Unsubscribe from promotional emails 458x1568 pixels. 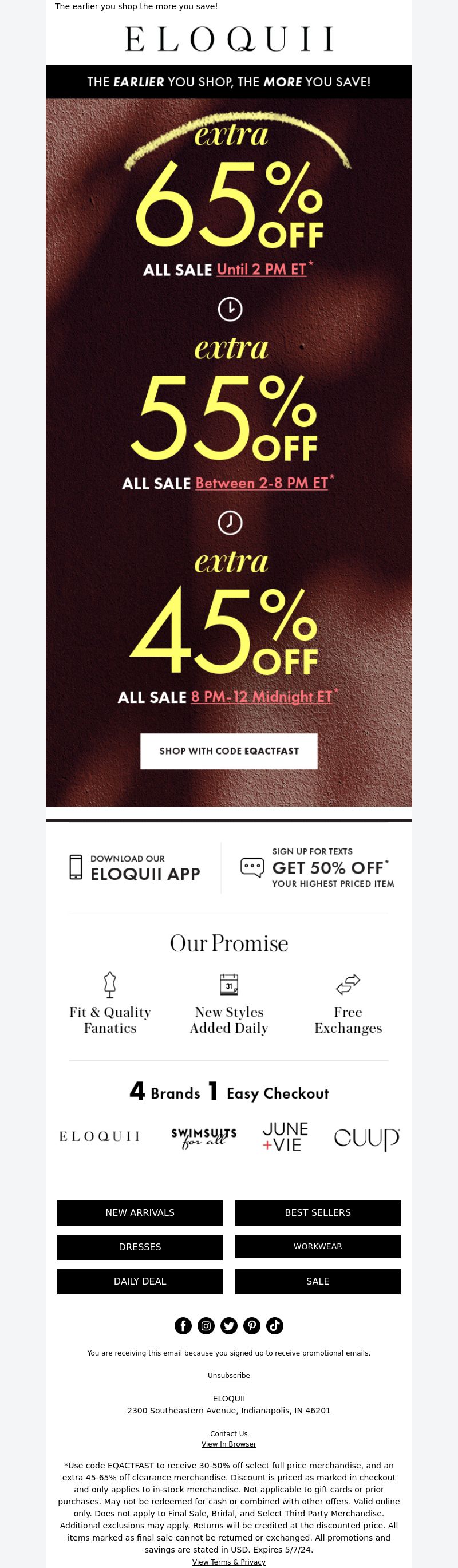pyautogui.click(x=228, y=1375)
